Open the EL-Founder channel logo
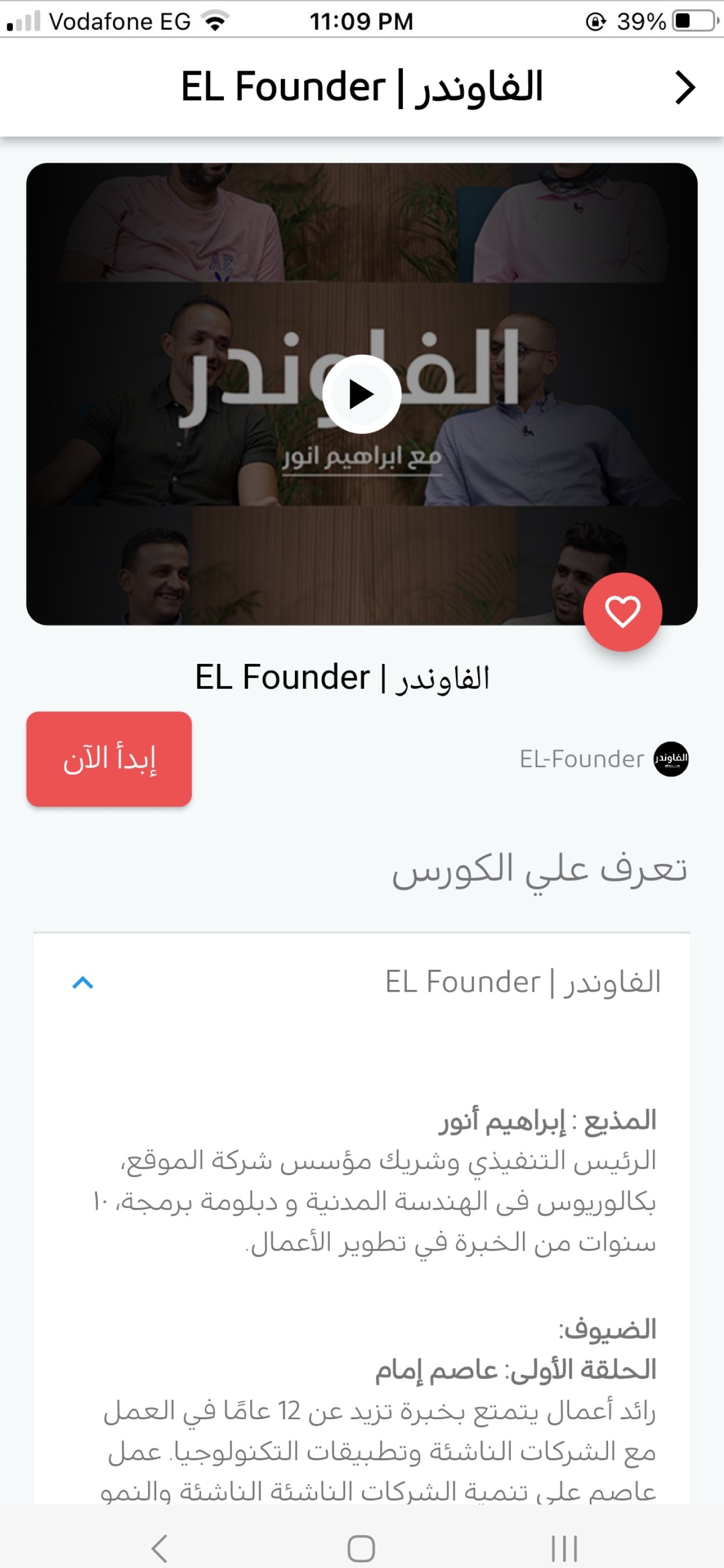 672,759
